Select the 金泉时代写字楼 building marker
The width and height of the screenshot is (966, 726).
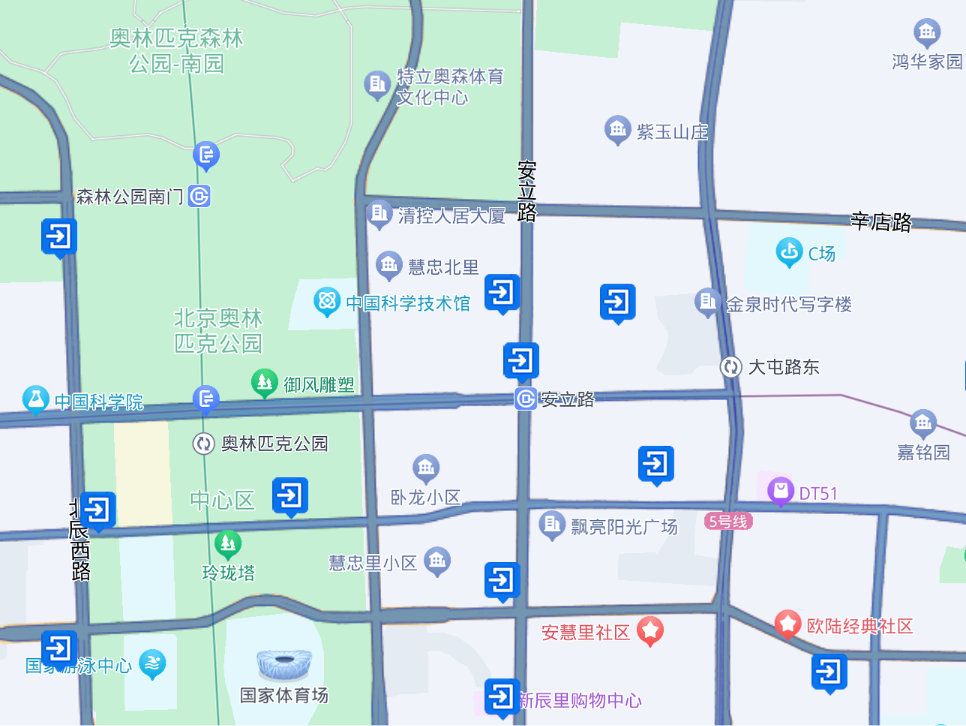[707, 302]
